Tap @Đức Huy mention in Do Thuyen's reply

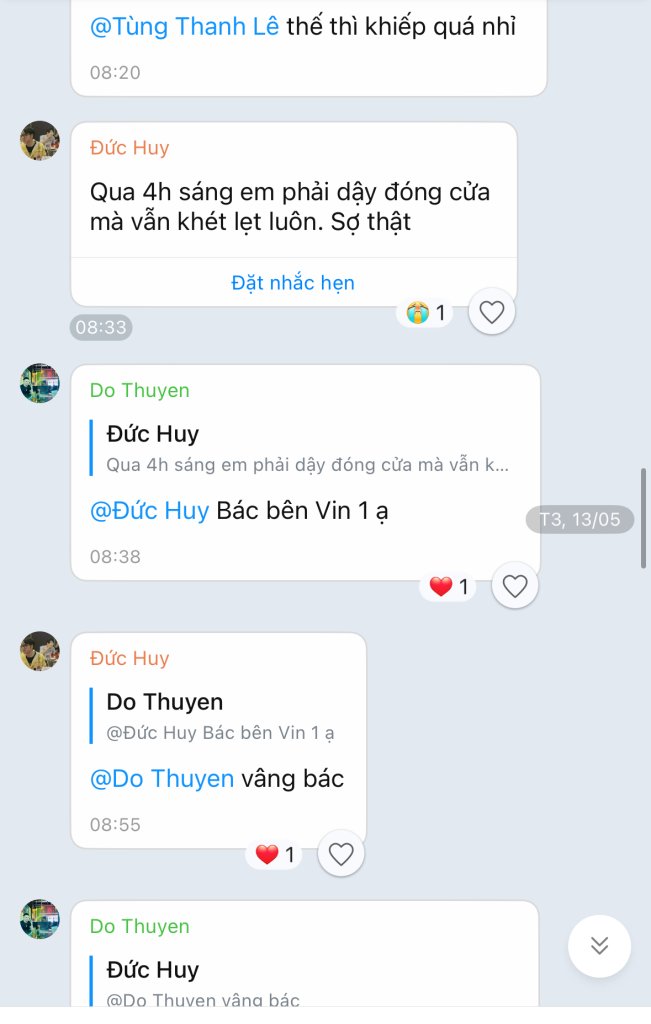pyautogui.click(x=149, y=511)
